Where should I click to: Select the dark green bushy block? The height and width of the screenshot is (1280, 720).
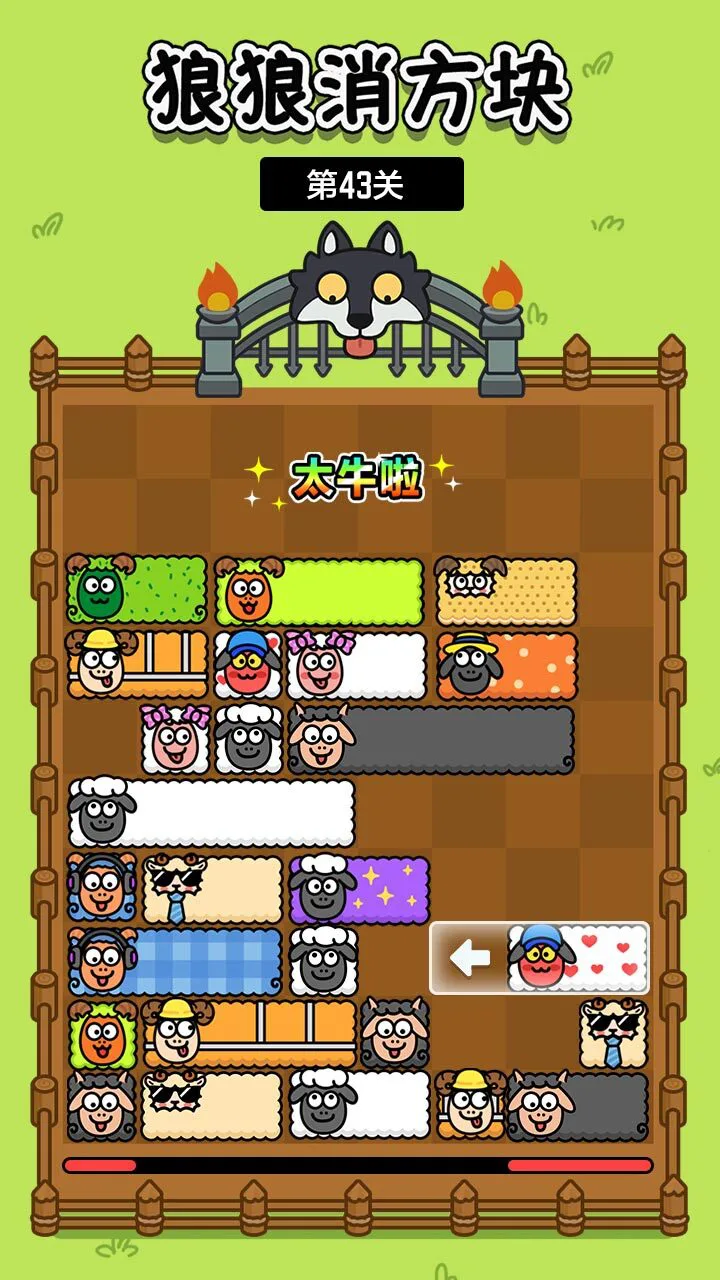[x=137, y=590]
